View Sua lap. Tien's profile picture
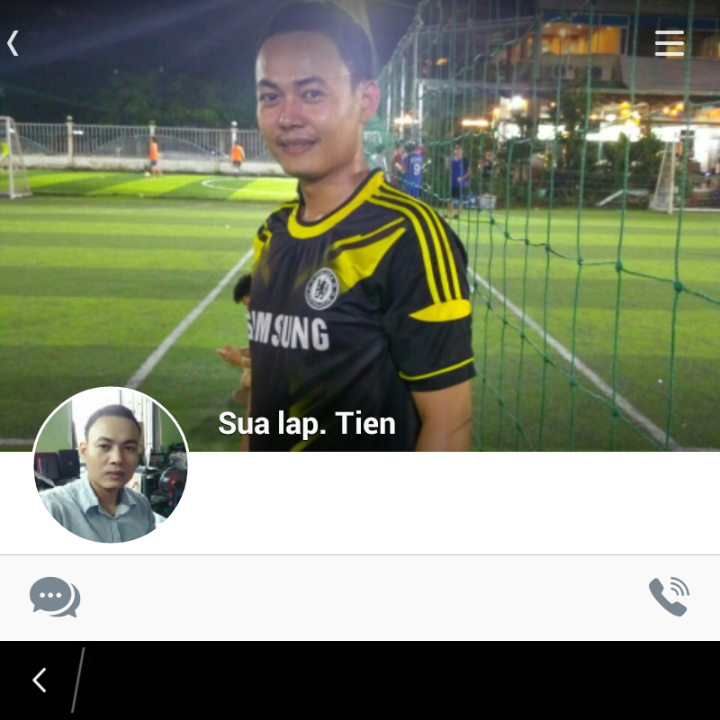This screenshot has width=720, height=720. point(110,466)
